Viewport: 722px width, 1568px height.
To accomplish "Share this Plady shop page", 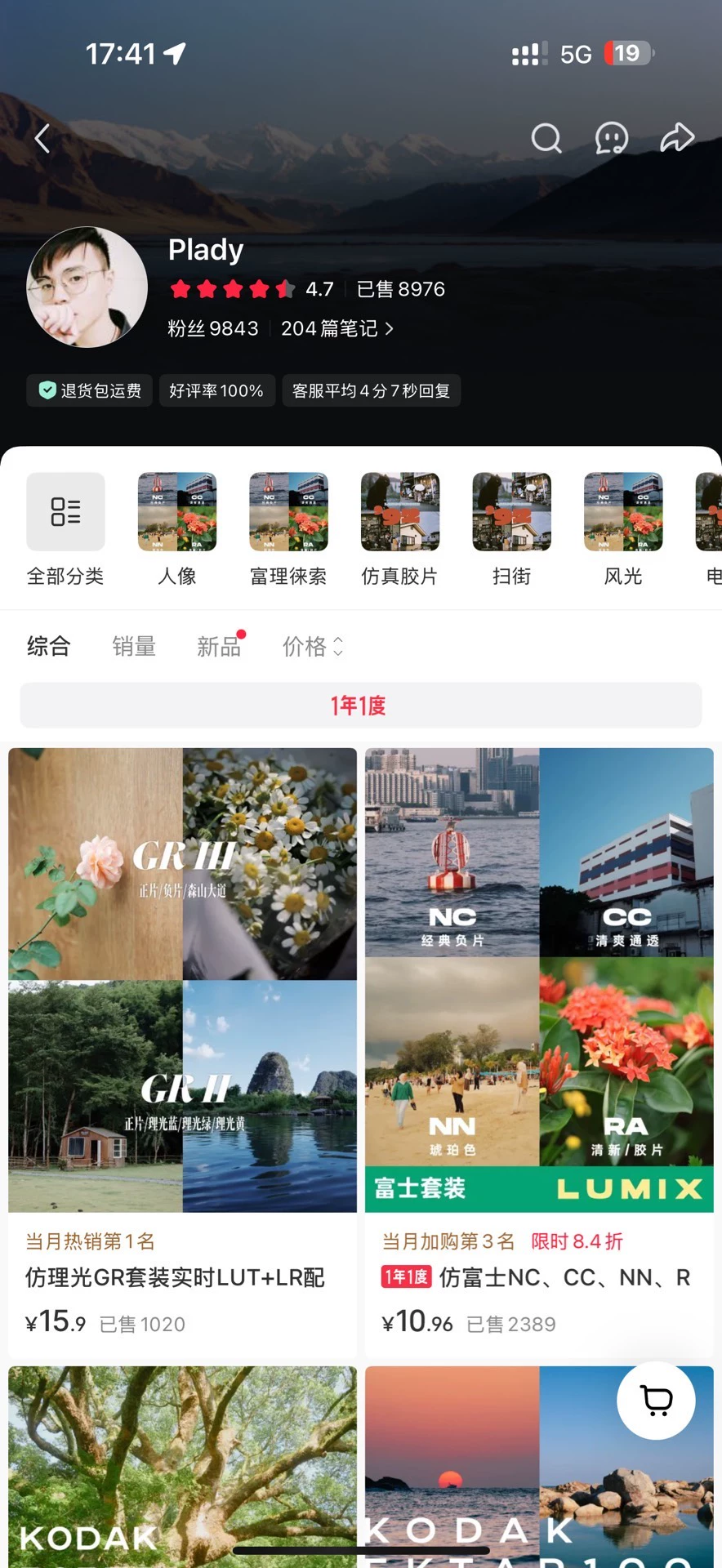I will [677, 138].
